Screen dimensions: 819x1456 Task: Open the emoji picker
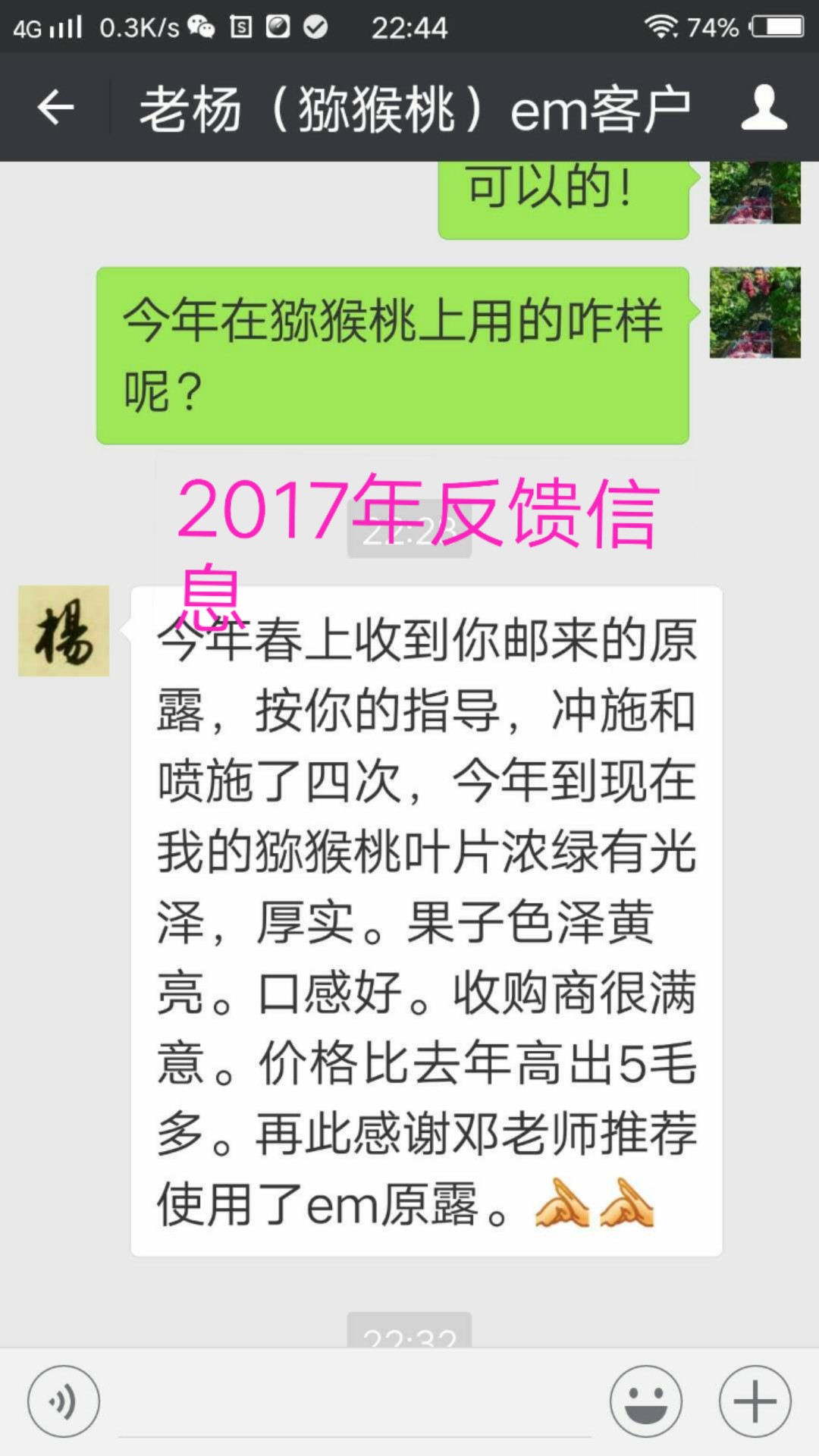(646, 1401)
